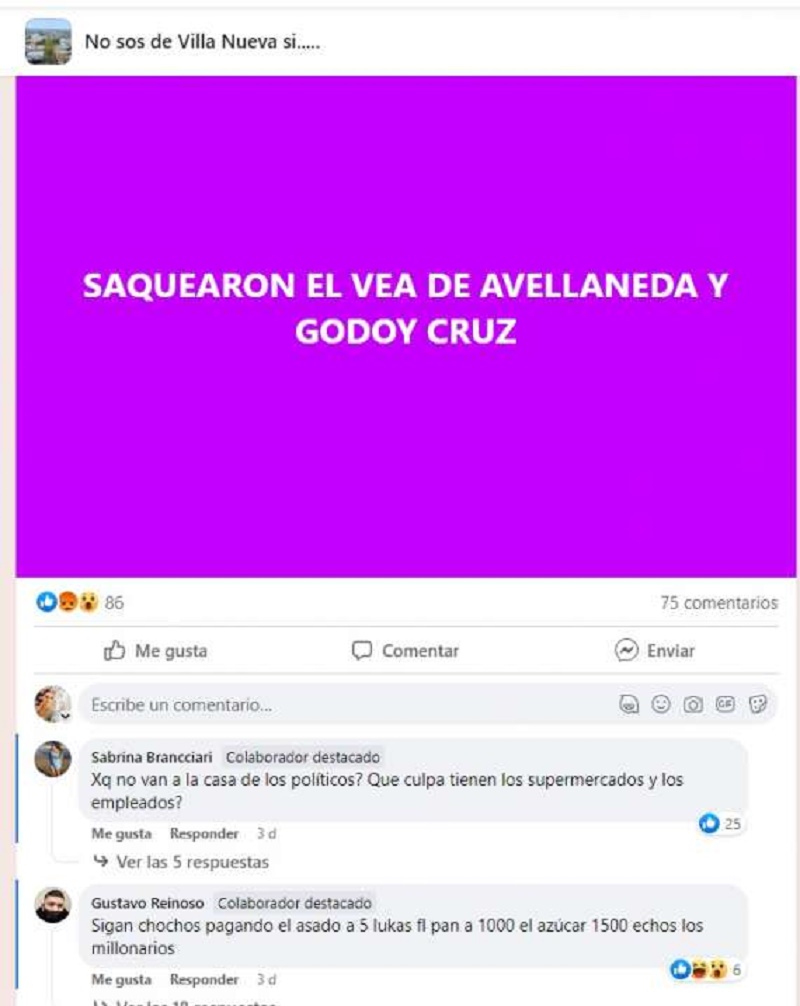Open the post's reactions list
Image resolution: width=800 pixels, height=1006 pixels.
(x=80, y=603)
